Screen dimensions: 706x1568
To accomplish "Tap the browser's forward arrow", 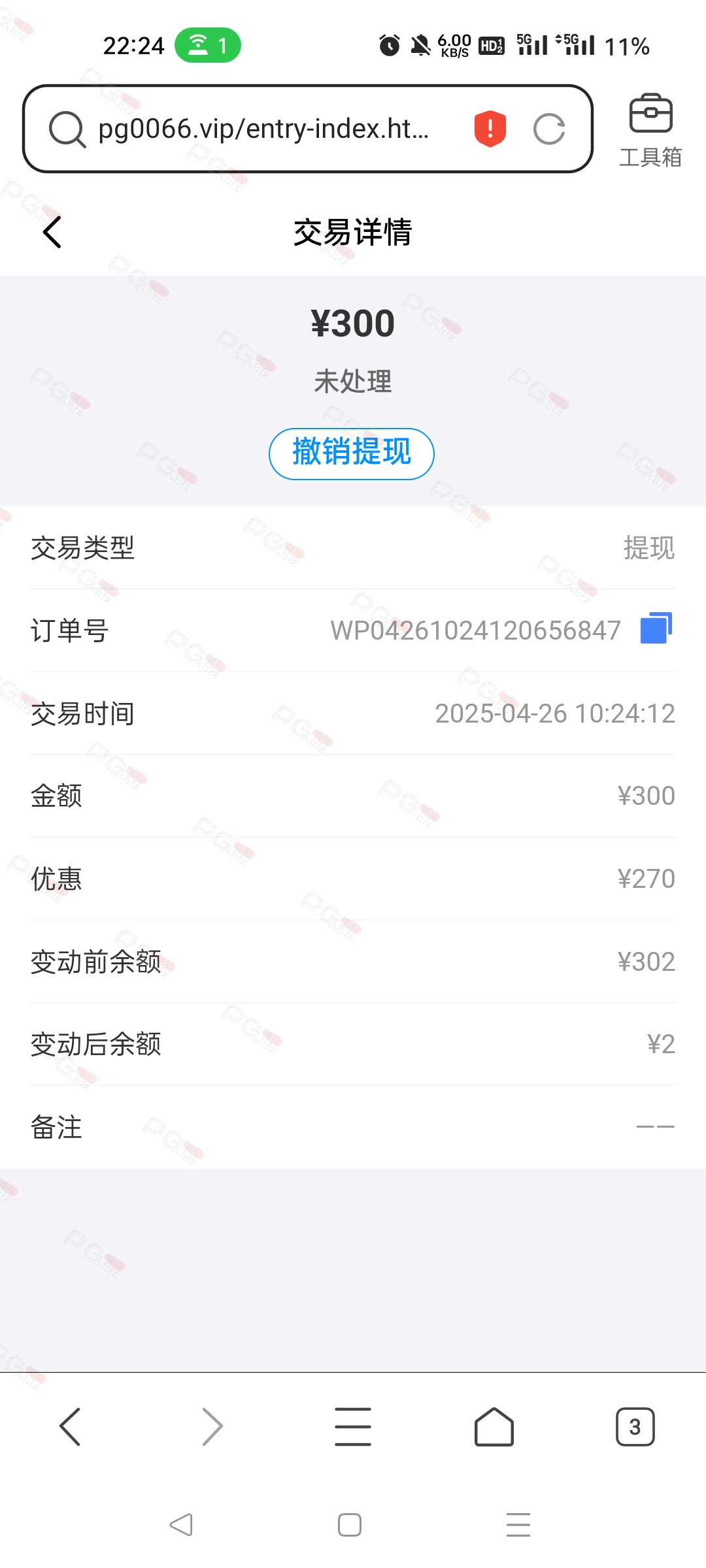I will coord(212,1427).
